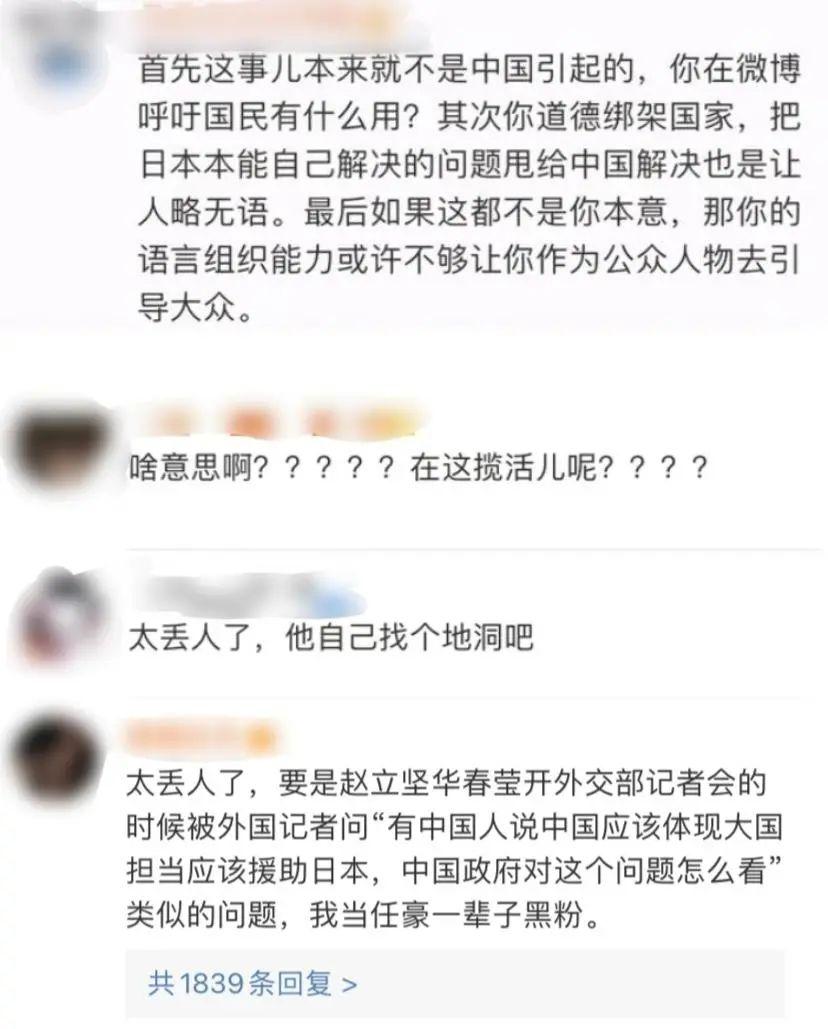Open the 共1839条回复 replies link
This screenshot has width=828, height=1029.
tap(252, 983)
